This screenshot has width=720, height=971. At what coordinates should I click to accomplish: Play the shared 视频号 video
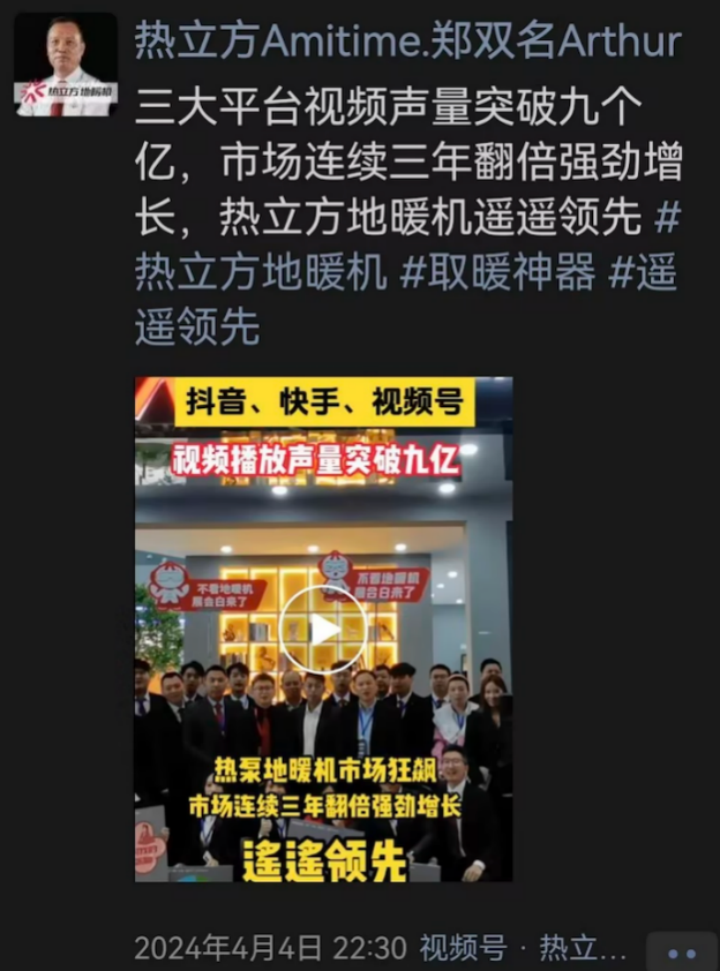click(323, 630)
